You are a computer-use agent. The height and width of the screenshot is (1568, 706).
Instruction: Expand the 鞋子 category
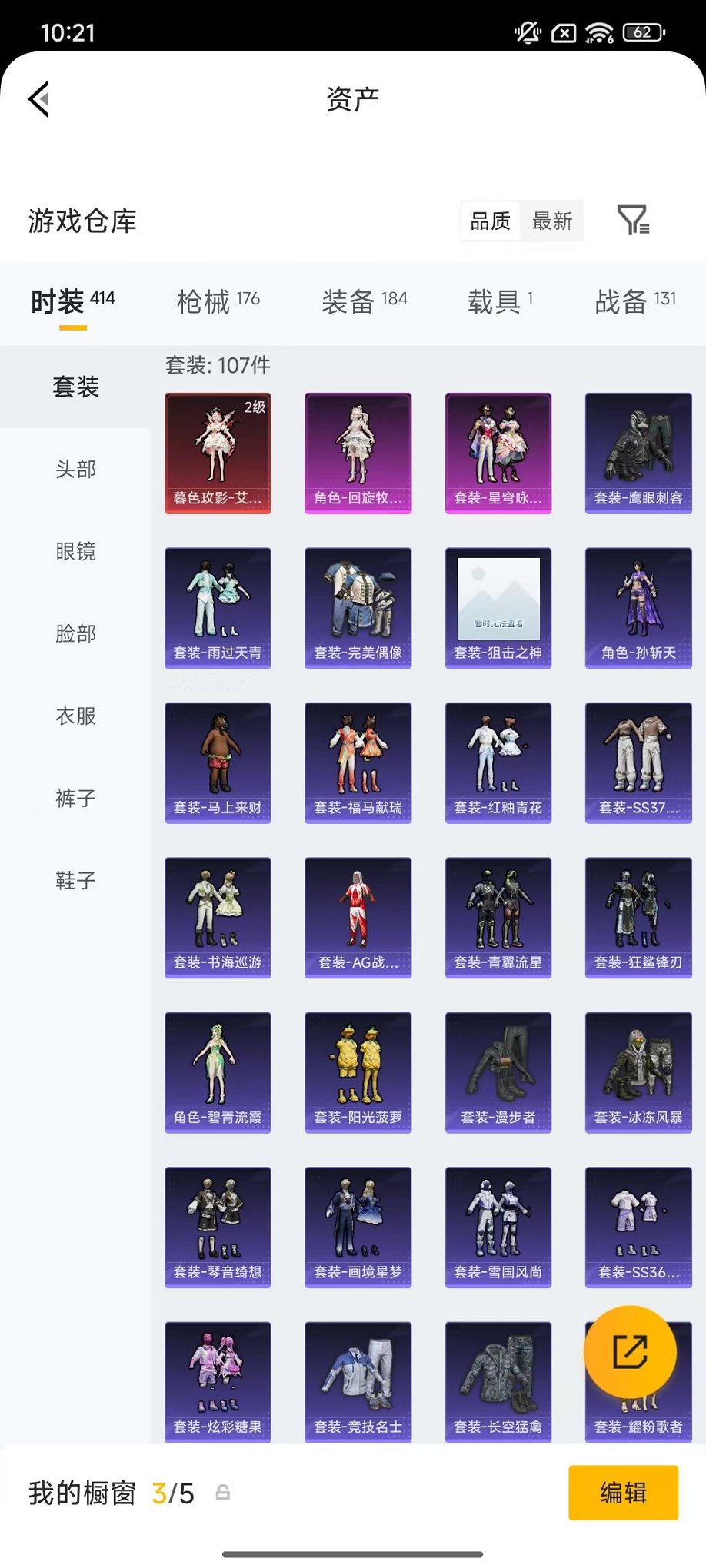(74, 882)
